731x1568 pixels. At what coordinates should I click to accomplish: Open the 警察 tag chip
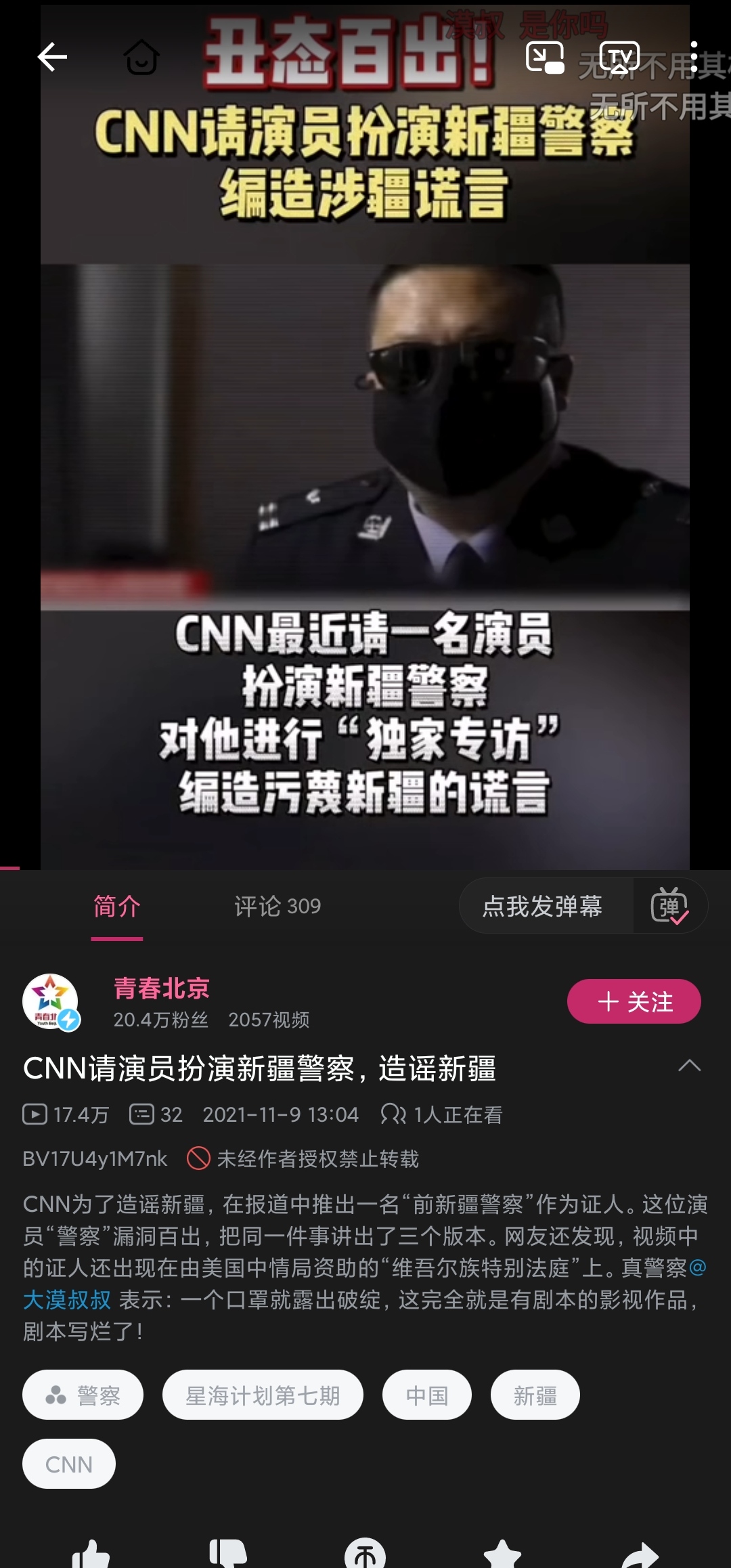[83, 1395]
